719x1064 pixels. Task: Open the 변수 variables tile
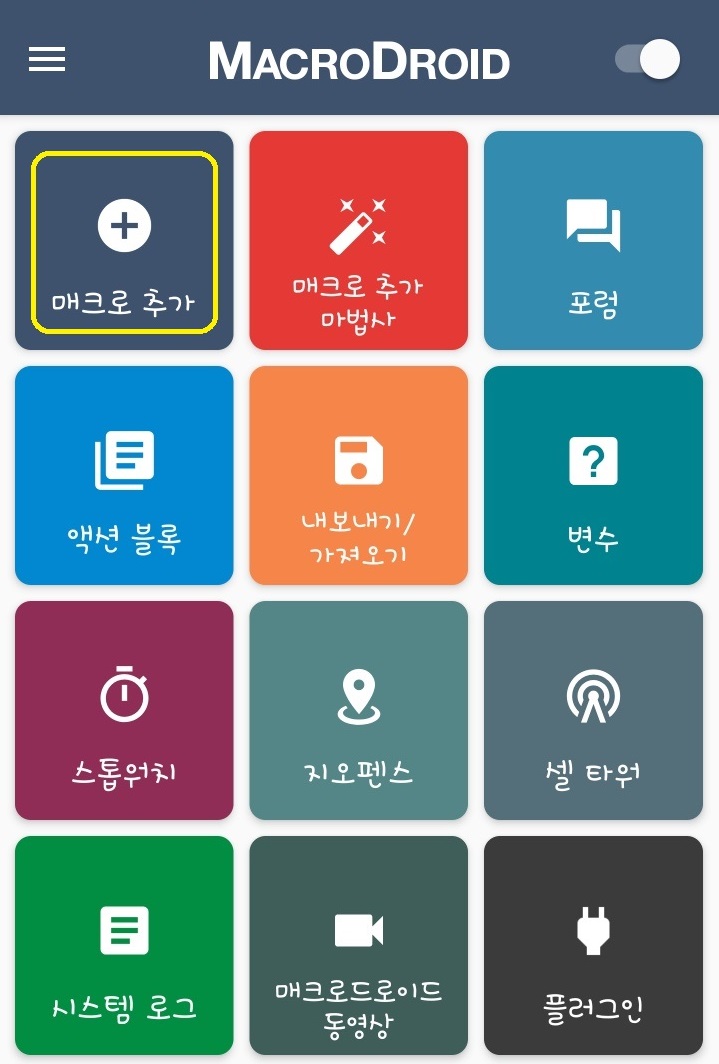593,475
